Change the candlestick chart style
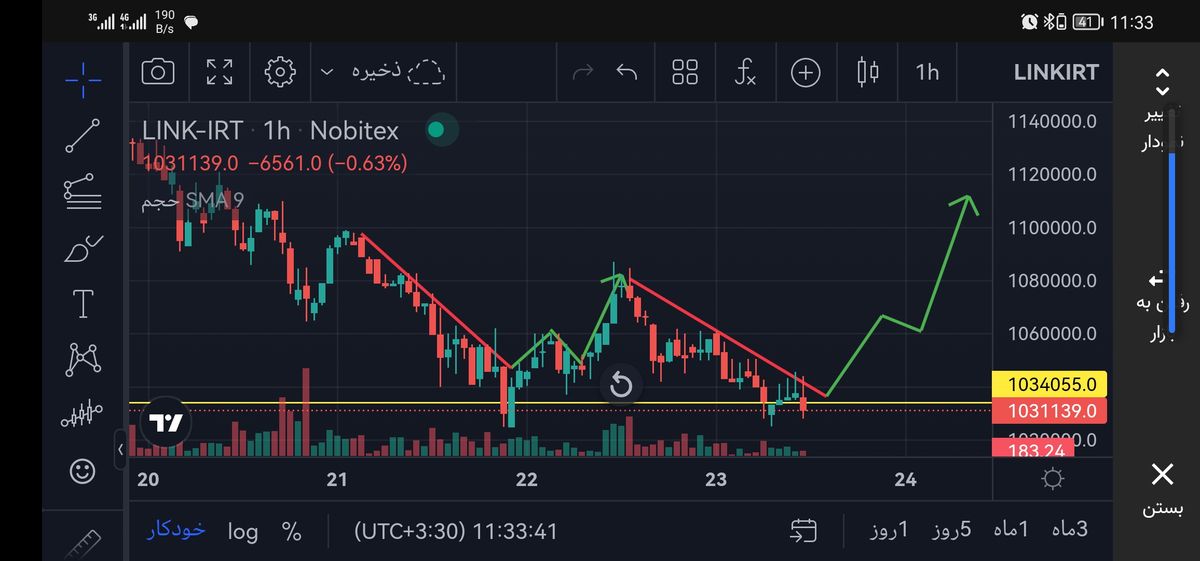 point(867,72)
